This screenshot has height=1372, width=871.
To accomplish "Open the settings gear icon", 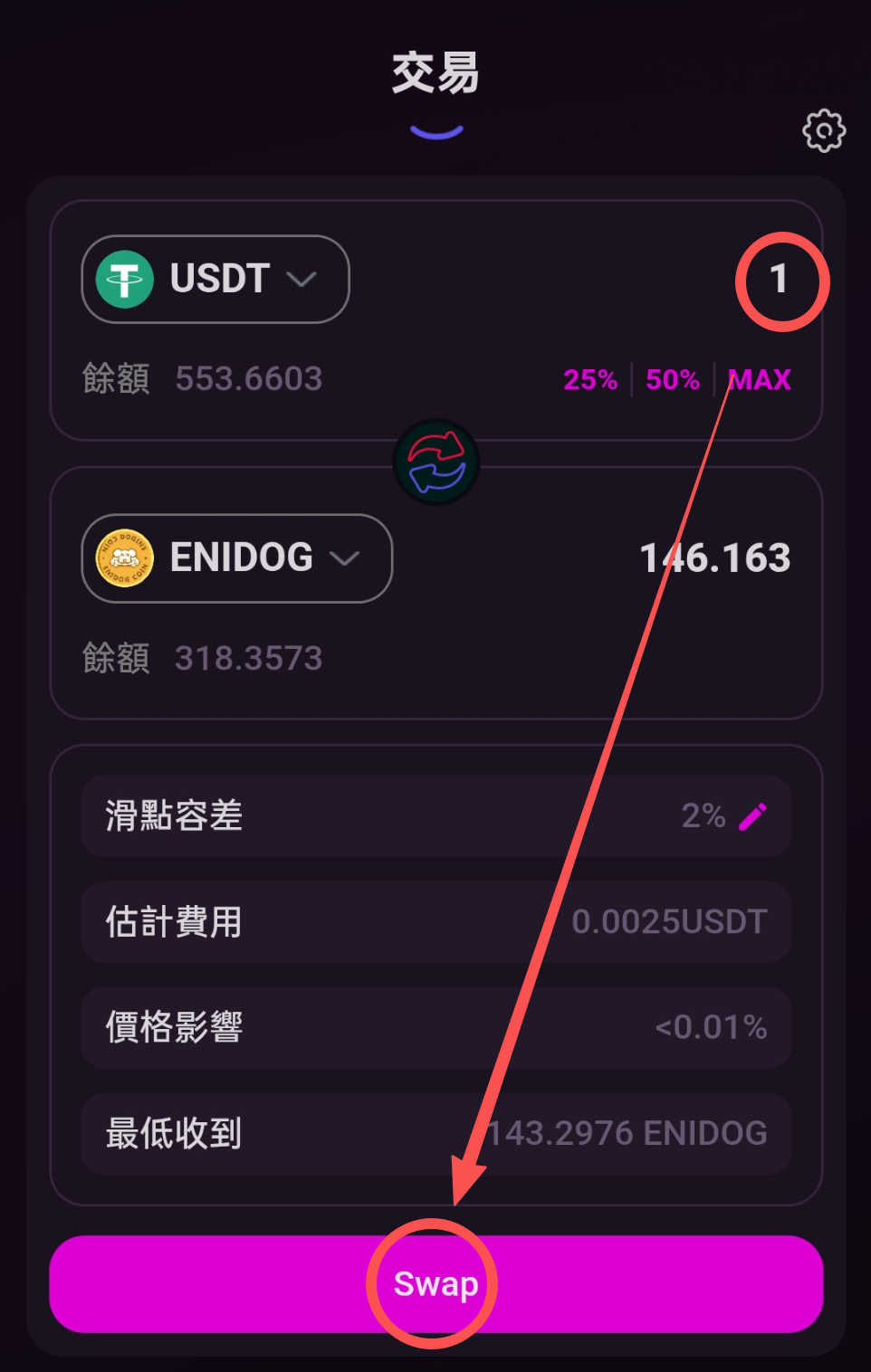I will pos(824,131).
